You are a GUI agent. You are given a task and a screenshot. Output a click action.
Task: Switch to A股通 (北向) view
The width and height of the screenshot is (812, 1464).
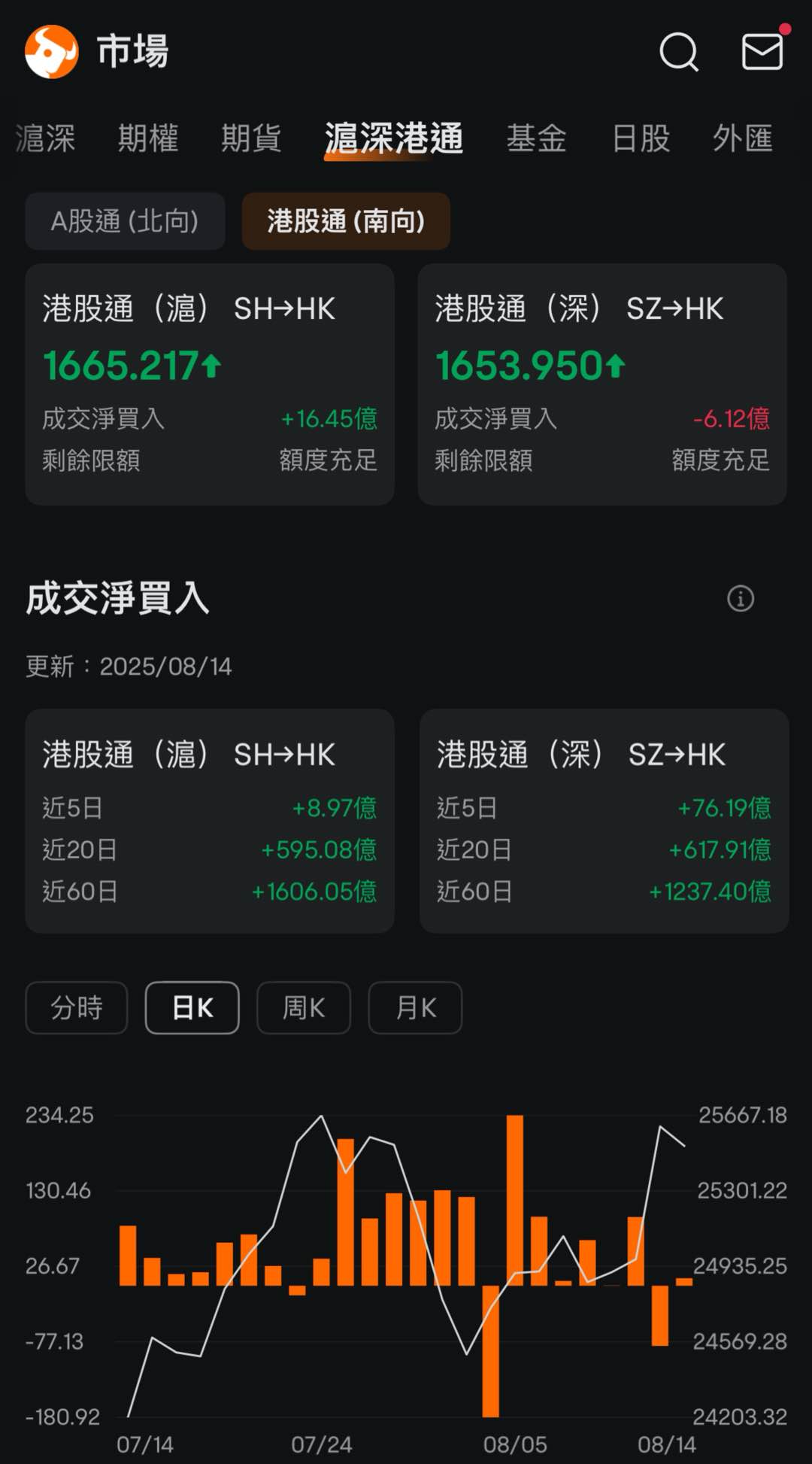point(125,220)
